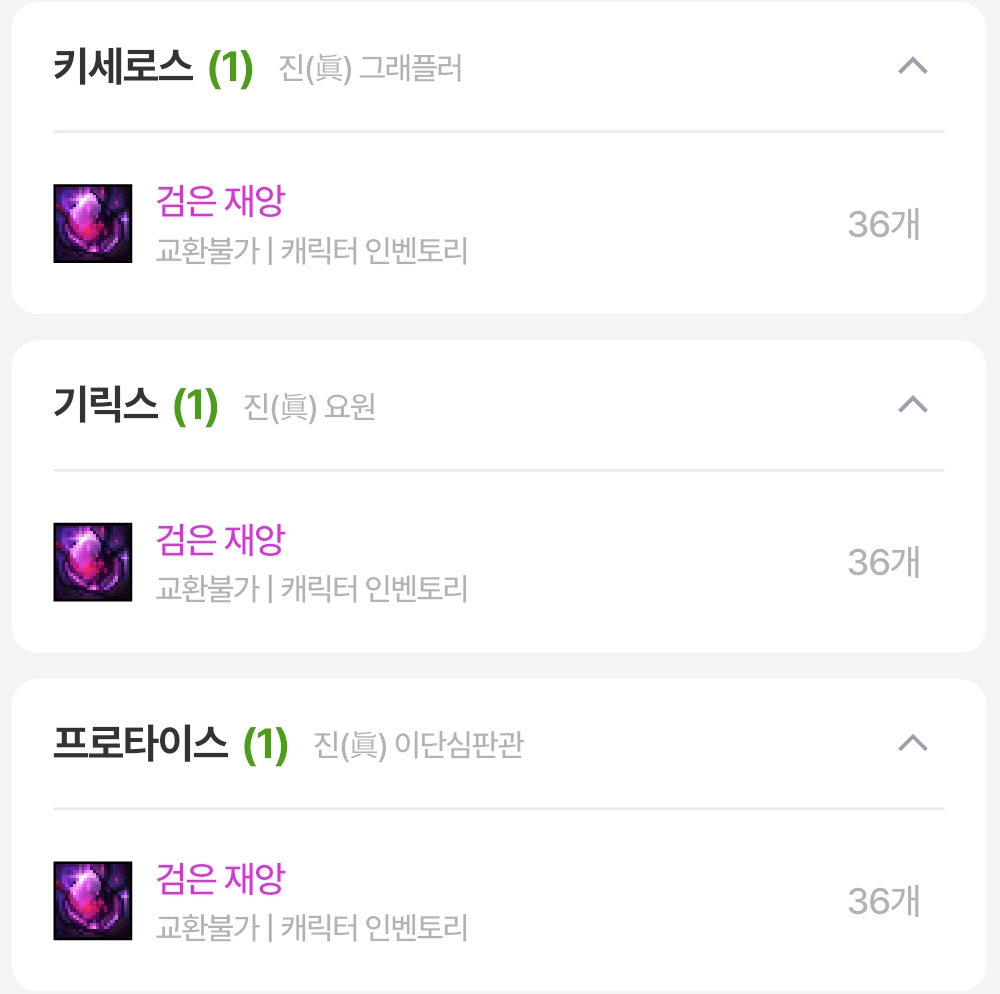Collapse the 프로타이스 character section

[913, 743]
